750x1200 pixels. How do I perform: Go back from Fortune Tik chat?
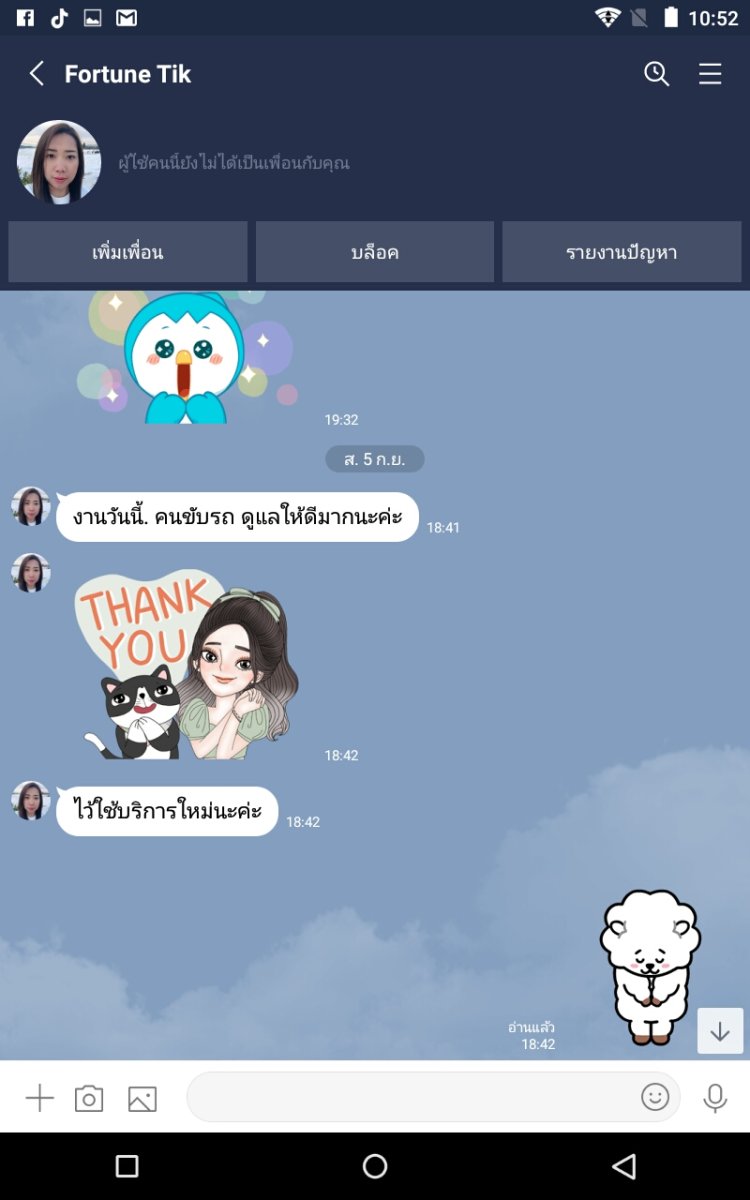[x=37, y=73]
